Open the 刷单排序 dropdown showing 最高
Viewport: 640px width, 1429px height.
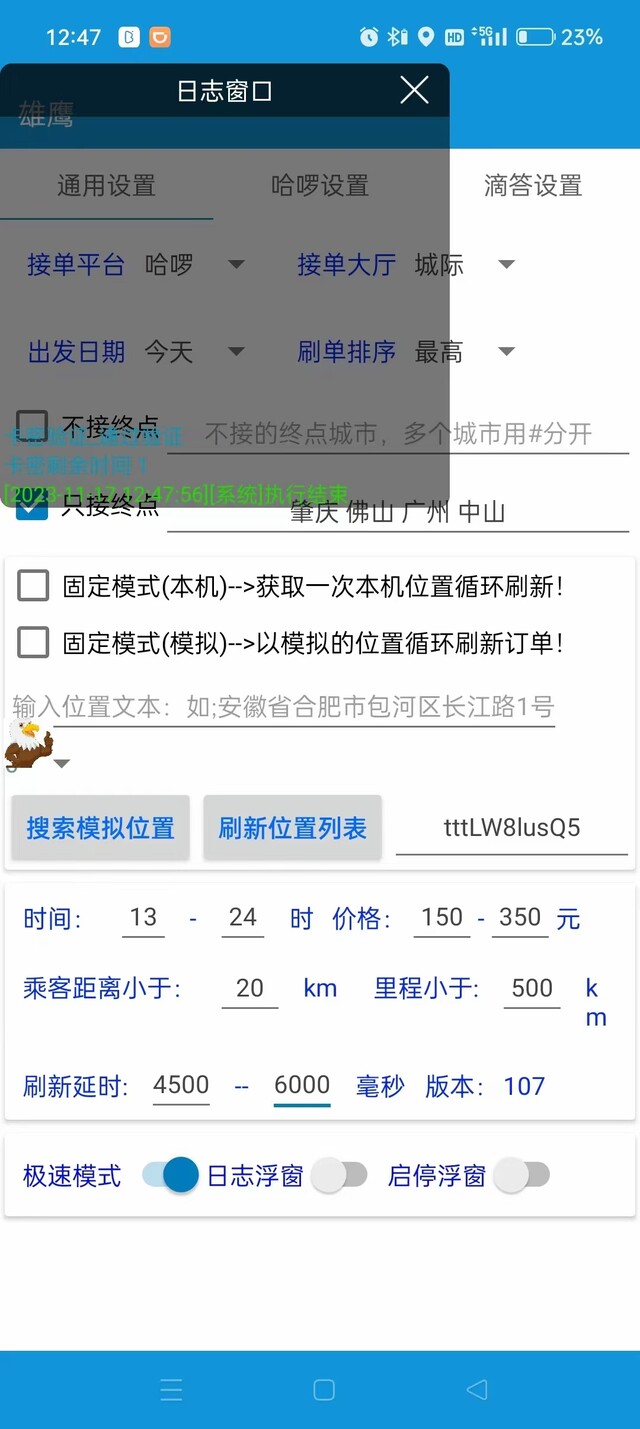465,352
